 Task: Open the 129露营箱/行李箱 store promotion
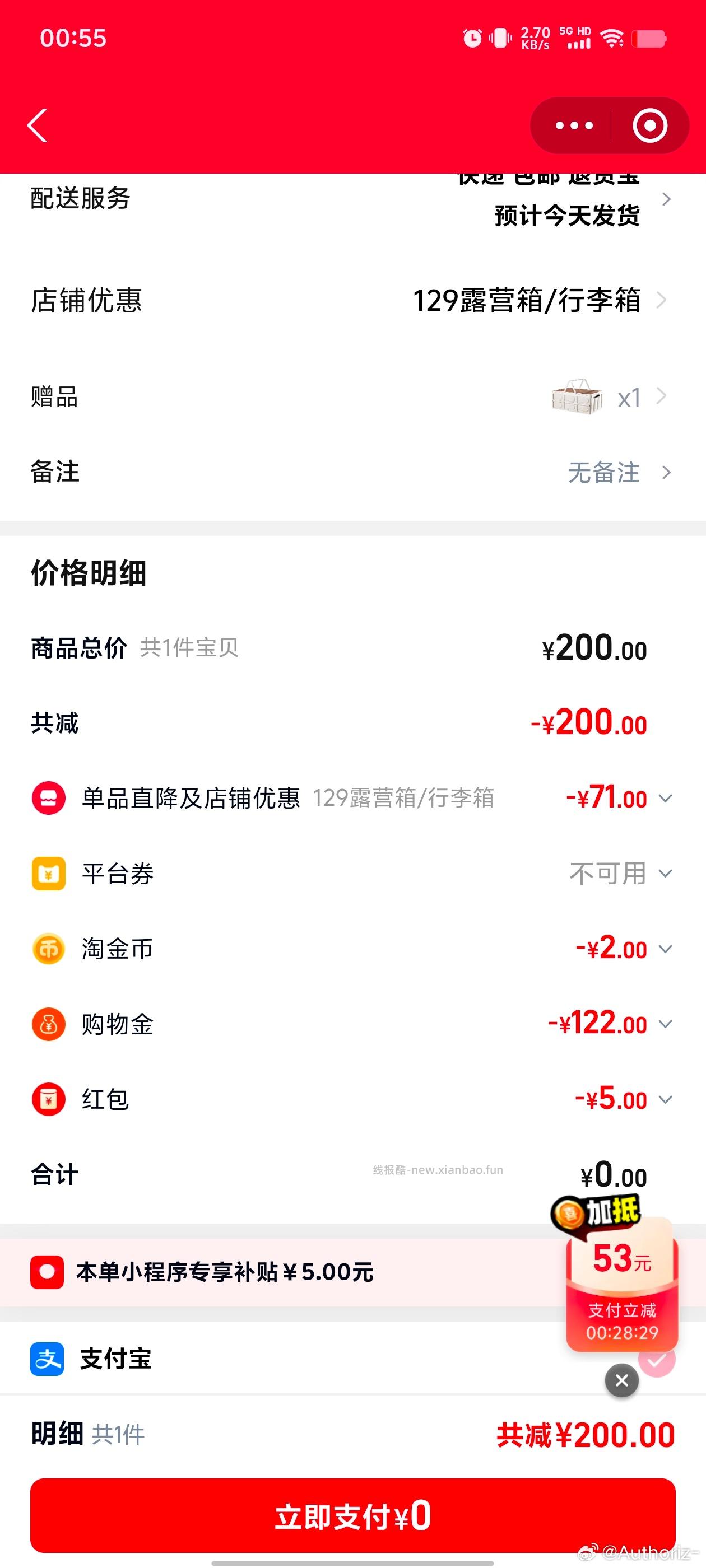(x=527, y=300)
